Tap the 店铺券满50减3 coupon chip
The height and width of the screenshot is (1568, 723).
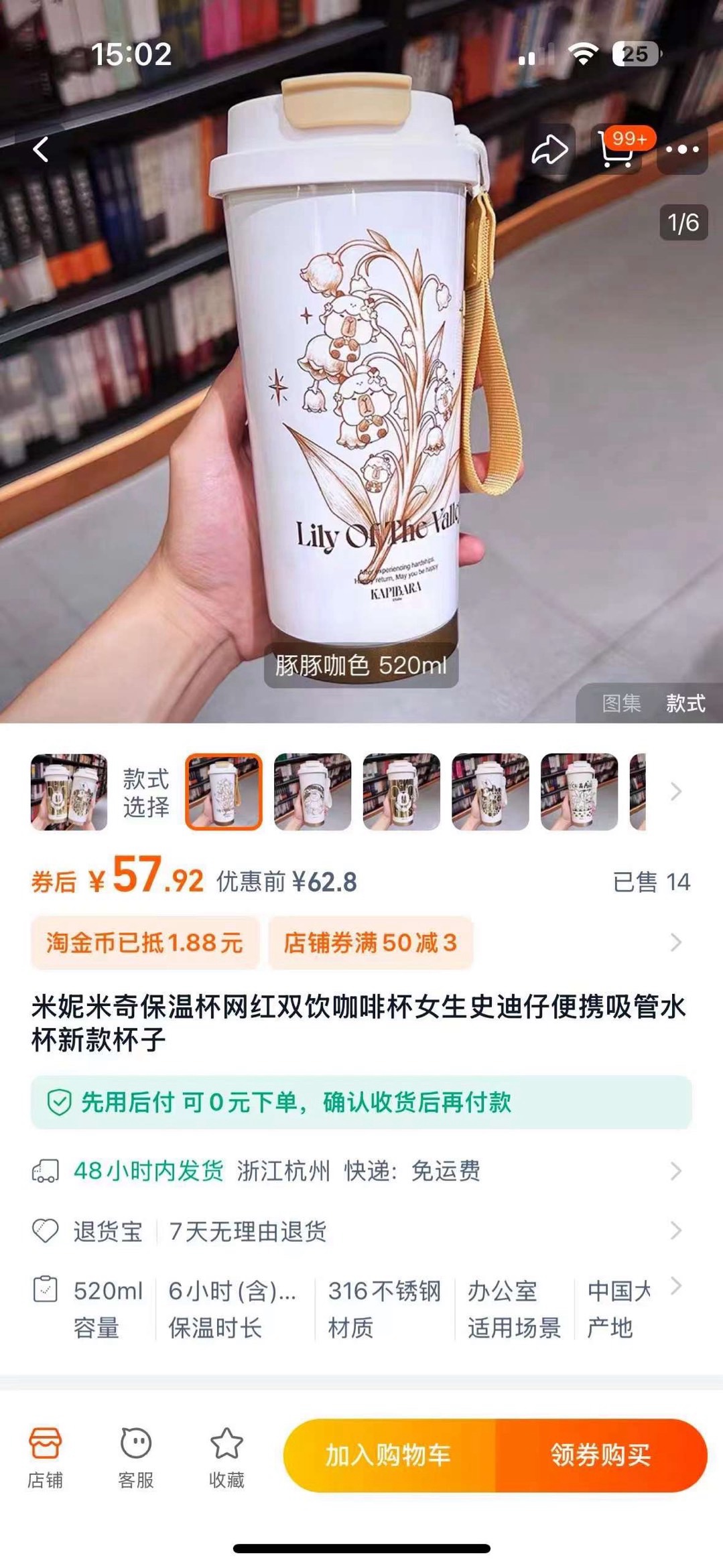point(371,942)
